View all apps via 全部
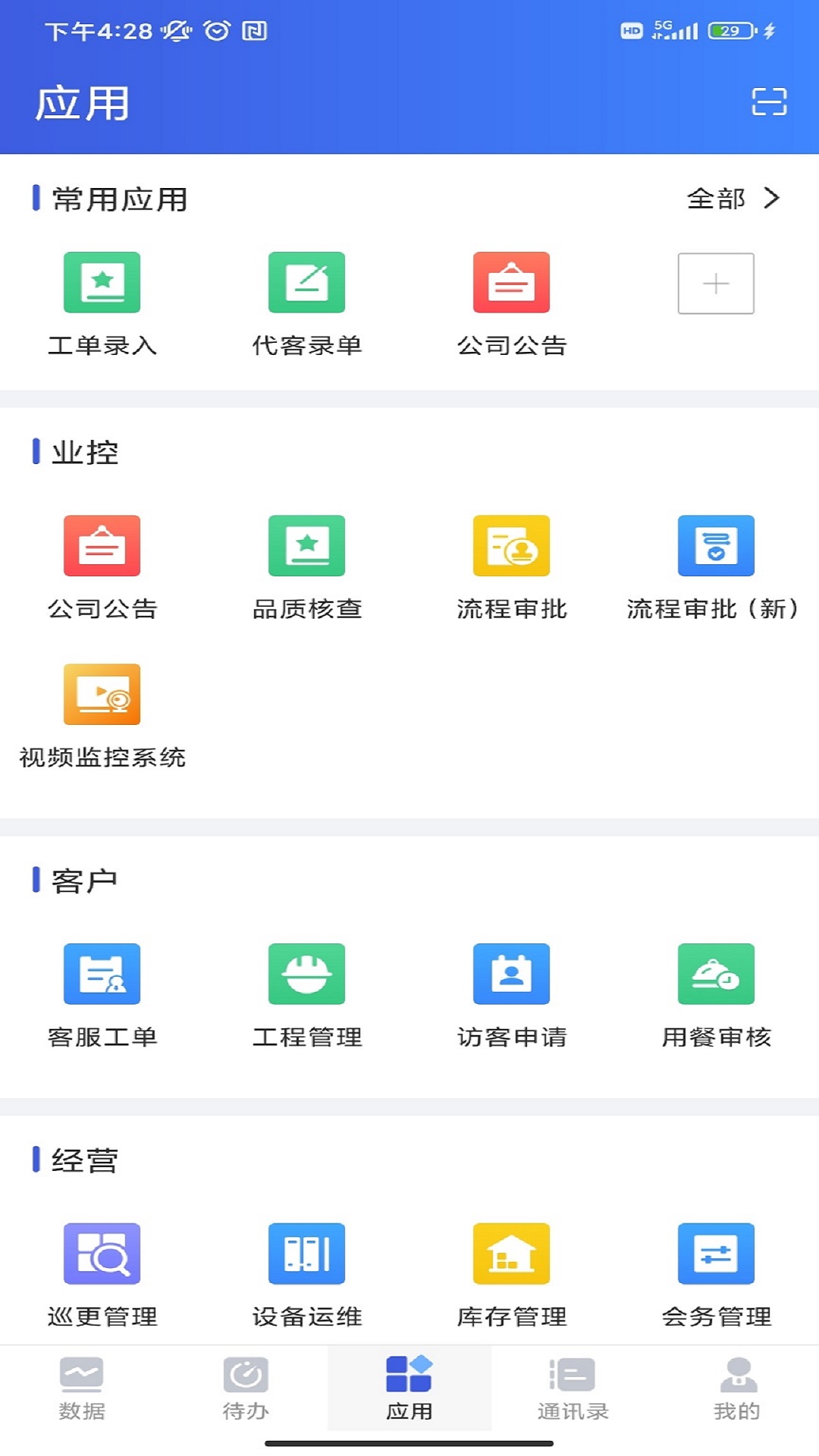 pos(733,199)
